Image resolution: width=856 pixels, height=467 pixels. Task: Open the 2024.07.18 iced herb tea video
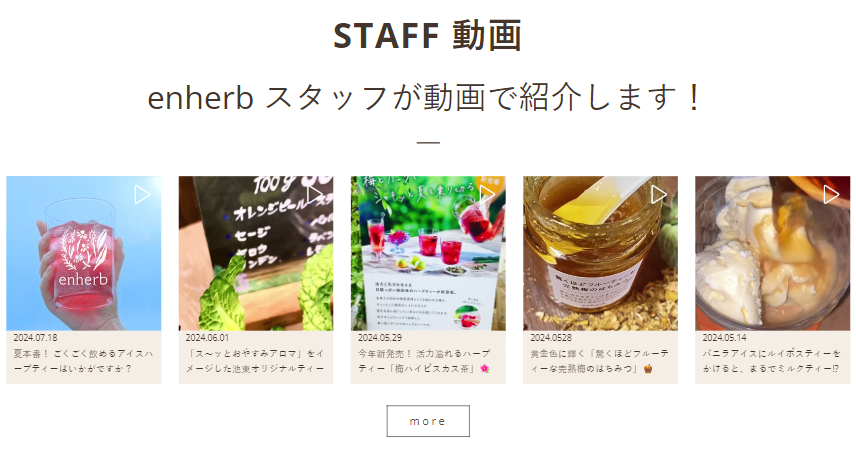click(x=83, y=254)
